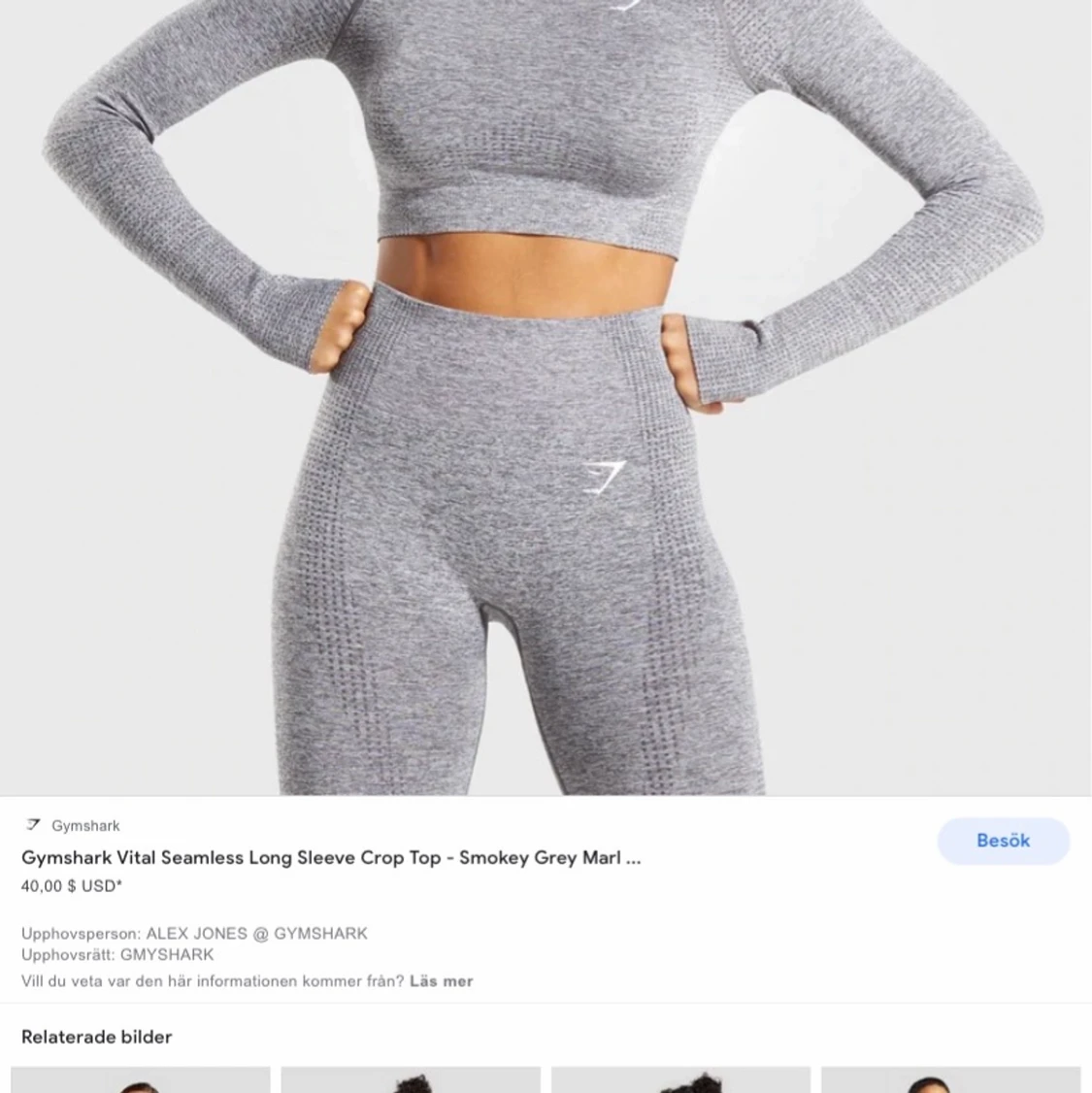Image resolution: width=1092 pixels, height=1093 pixels.
Task: Click the information question text about data source
Action: 209,980
